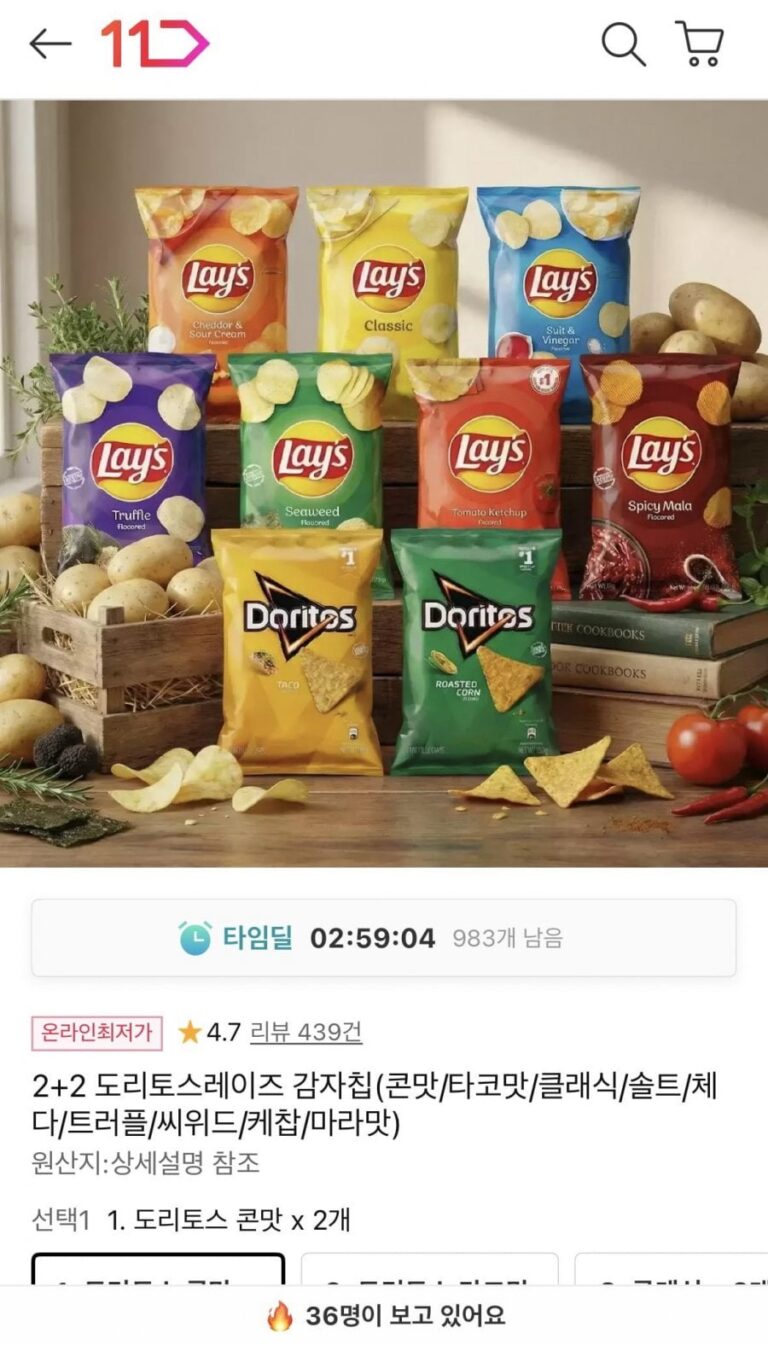Open the 리뷰 439건 reviews link

point(306,1032)
